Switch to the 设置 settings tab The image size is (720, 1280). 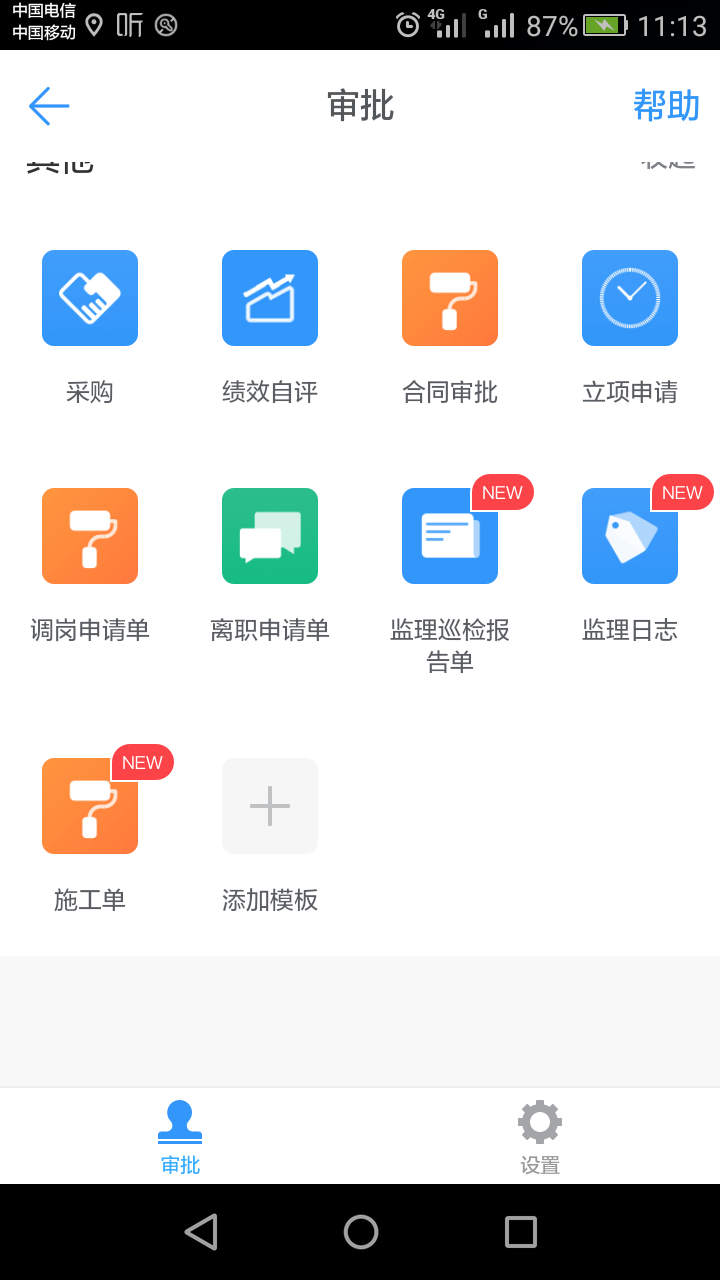(540, 1137)
